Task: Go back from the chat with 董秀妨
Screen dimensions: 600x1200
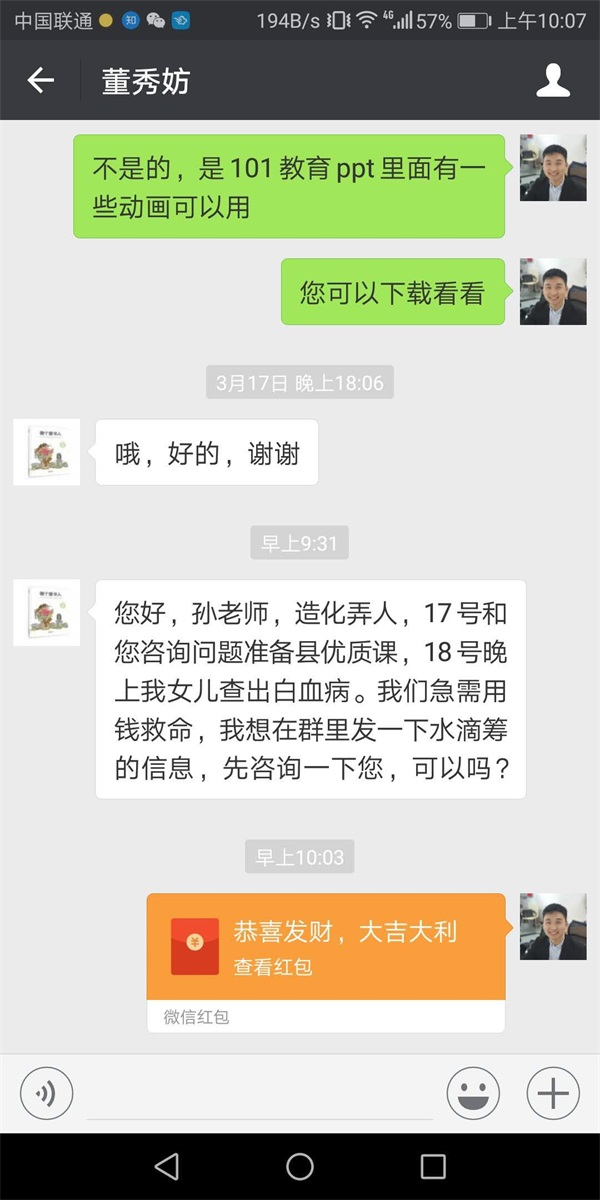Action: point(40,81)
